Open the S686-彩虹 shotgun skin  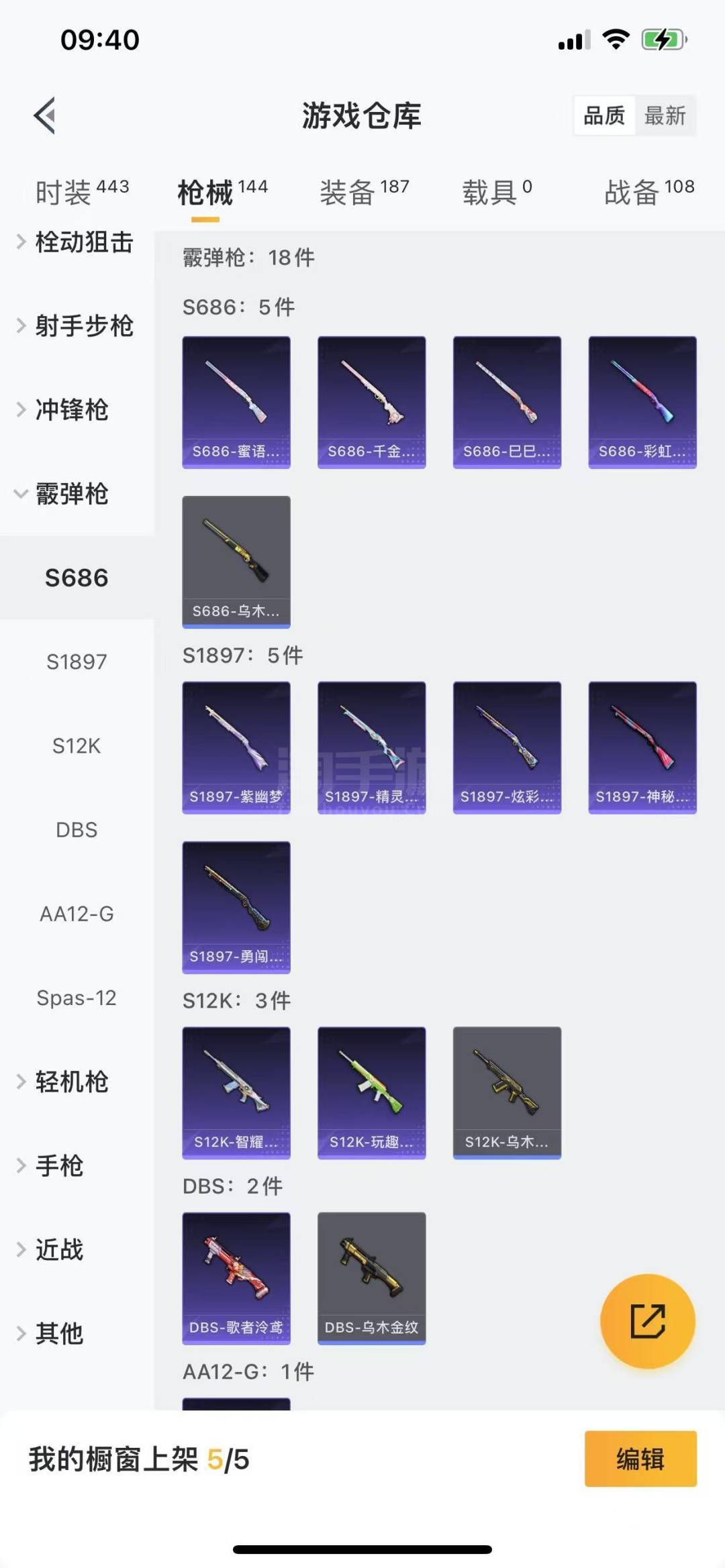click(642, 402)
